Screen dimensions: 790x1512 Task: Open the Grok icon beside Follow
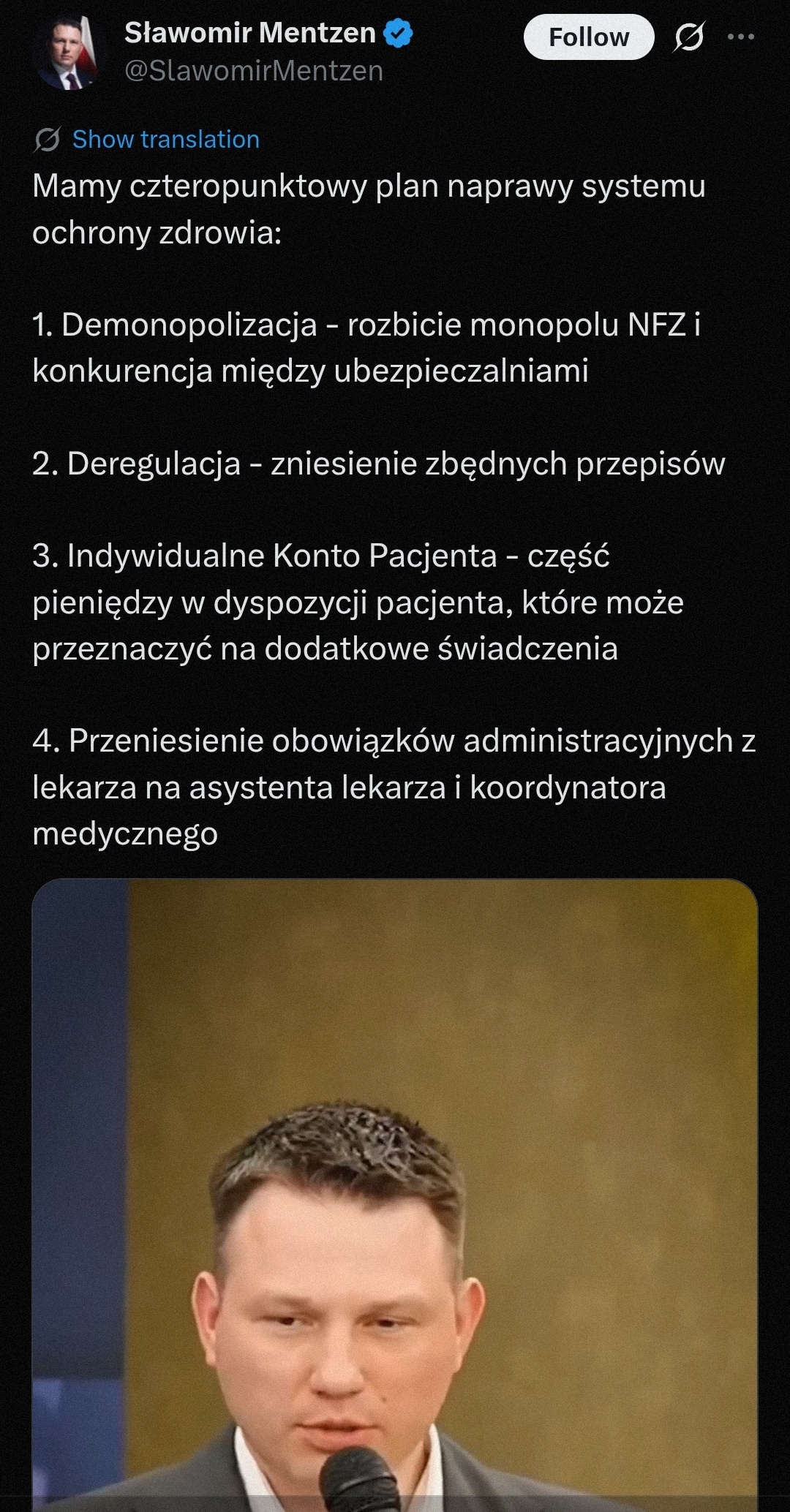coord(688,37)
